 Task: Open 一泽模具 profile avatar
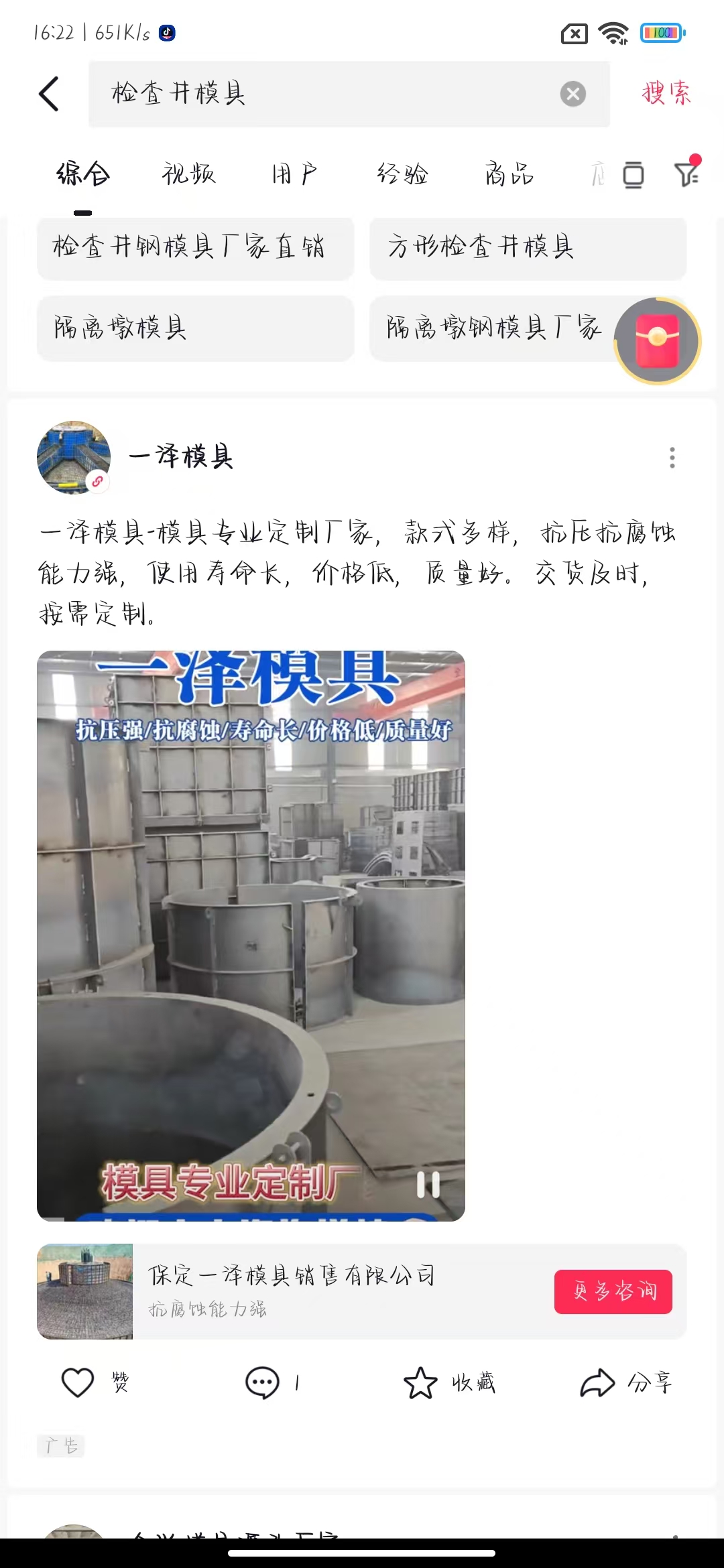[x=74, y=458]
